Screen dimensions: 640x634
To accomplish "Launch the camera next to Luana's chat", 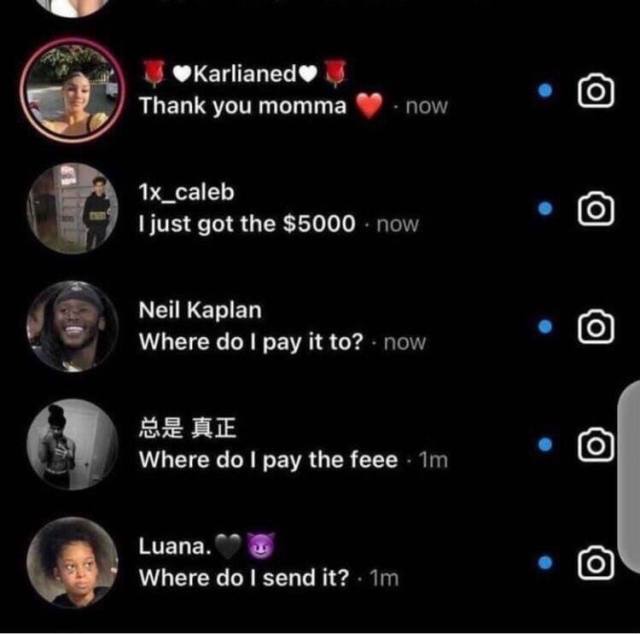I will 596,563.
